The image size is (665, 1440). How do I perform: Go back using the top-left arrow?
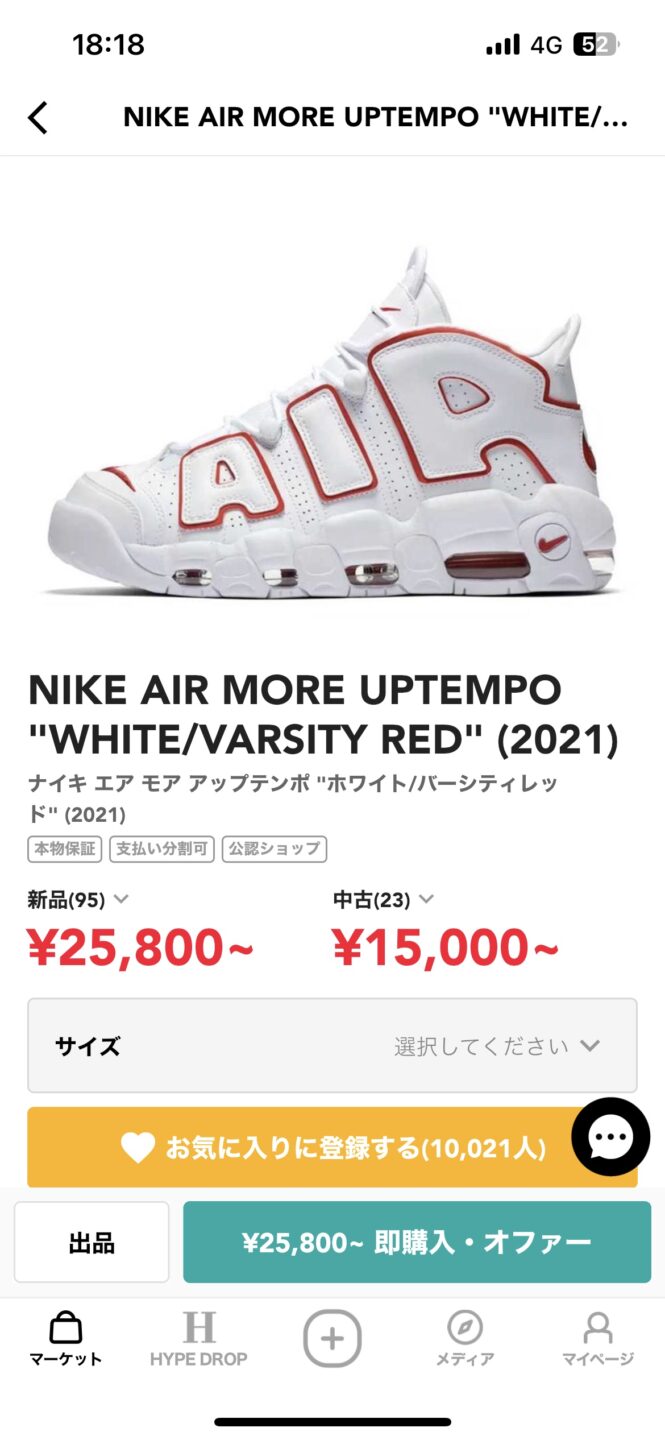coord(38,118)
